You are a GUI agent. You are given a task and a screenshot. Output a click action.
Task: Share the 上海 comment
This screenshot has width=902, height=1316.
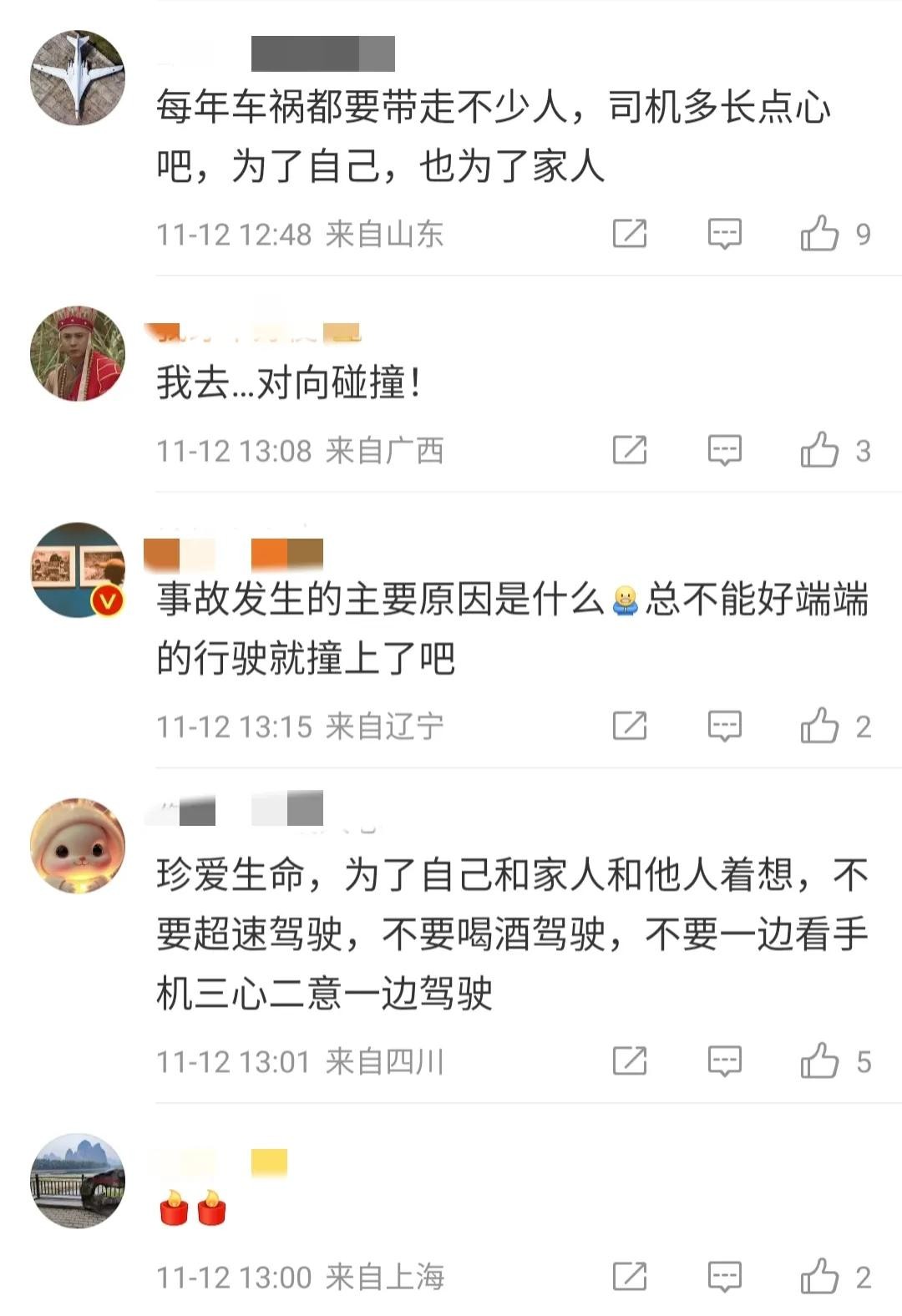[x=630, y=1277]
